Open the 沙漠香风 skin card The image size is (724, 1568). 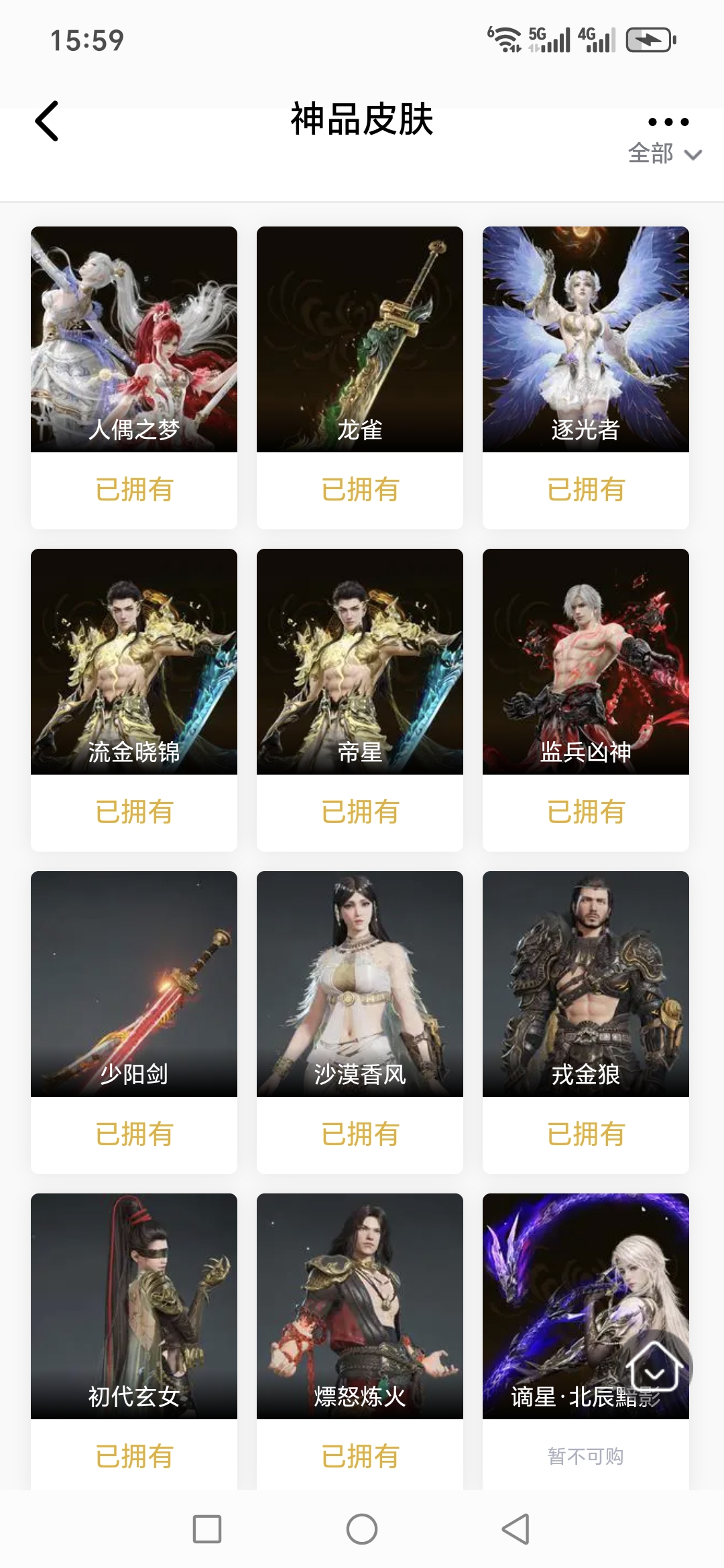(x=360, y=984)
